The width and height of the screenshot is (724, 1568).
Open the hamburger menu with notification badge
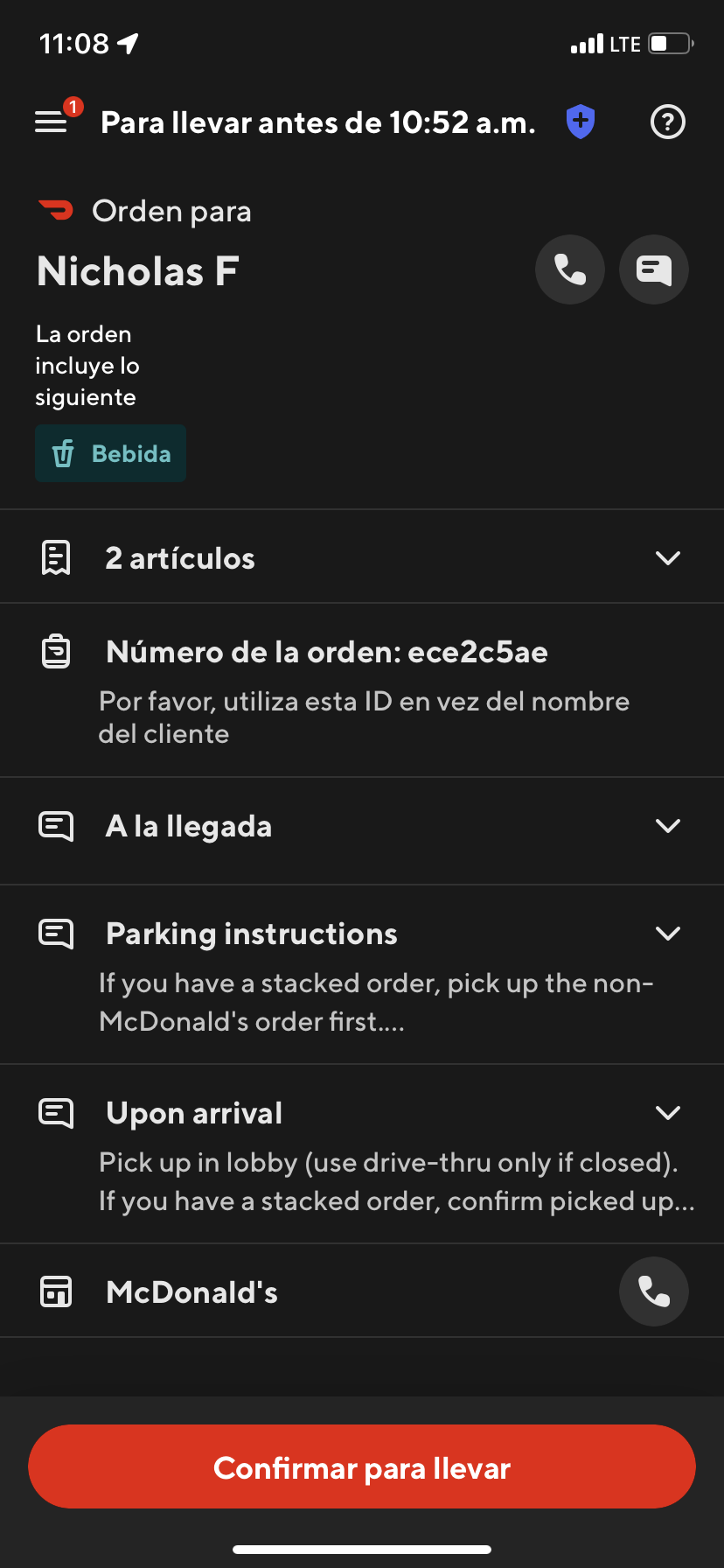[x=52, y=122]
